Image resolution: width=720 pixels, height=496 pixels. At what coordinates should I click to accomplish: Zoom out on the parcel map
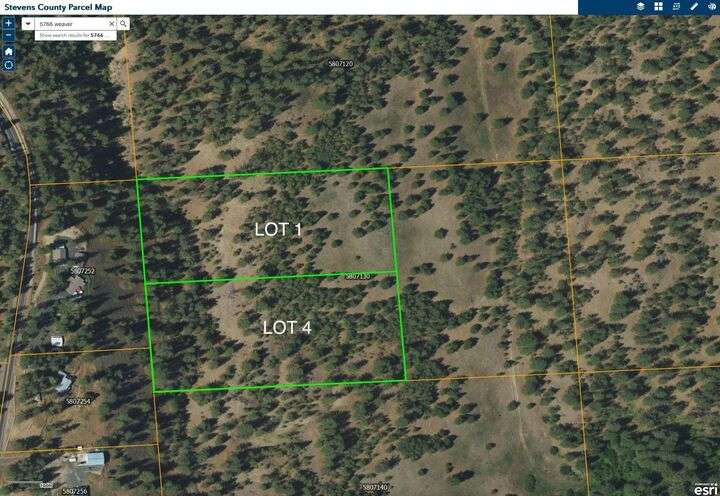(x=8, y=35)
